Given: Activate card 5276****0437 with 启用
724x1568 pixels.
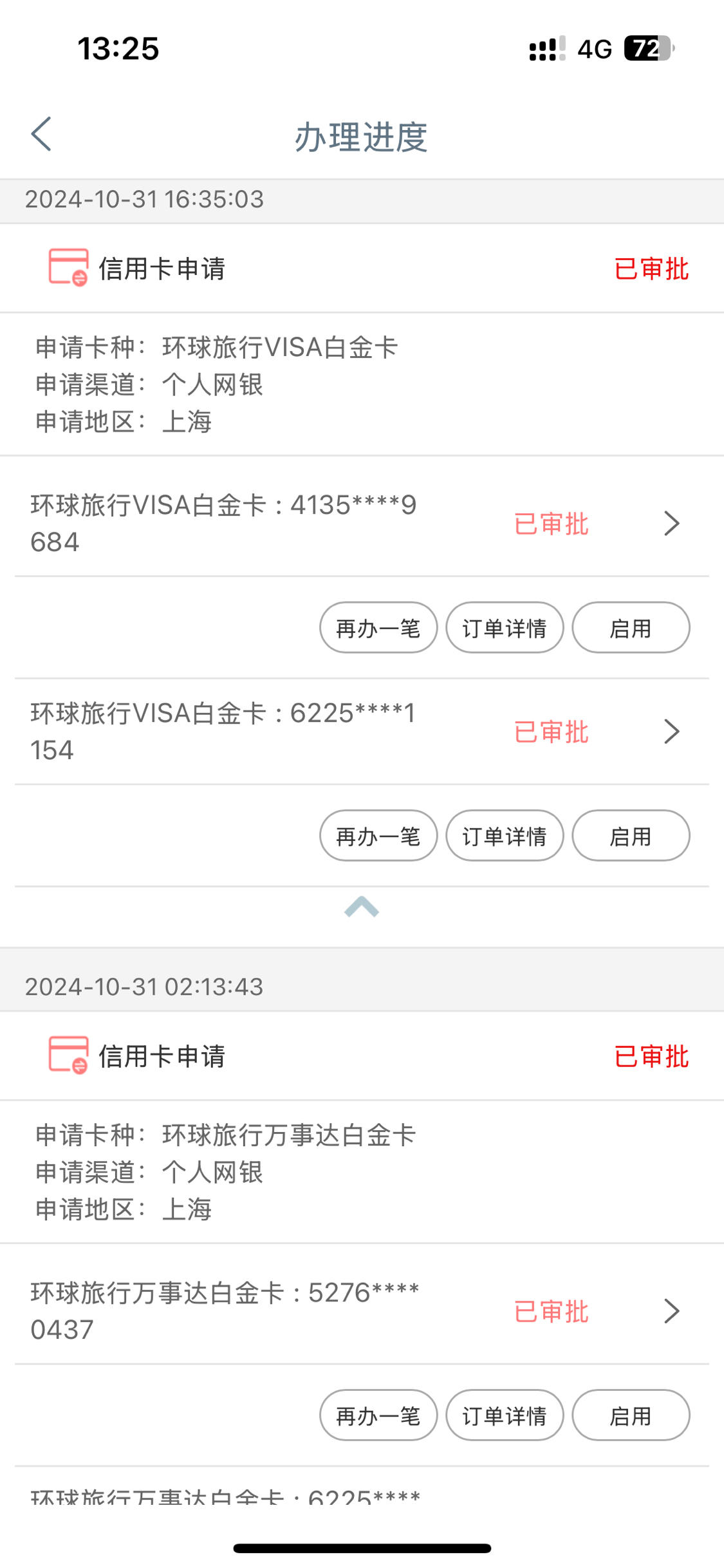Looking at the screenshot, I should click(x=631, y=1415).
